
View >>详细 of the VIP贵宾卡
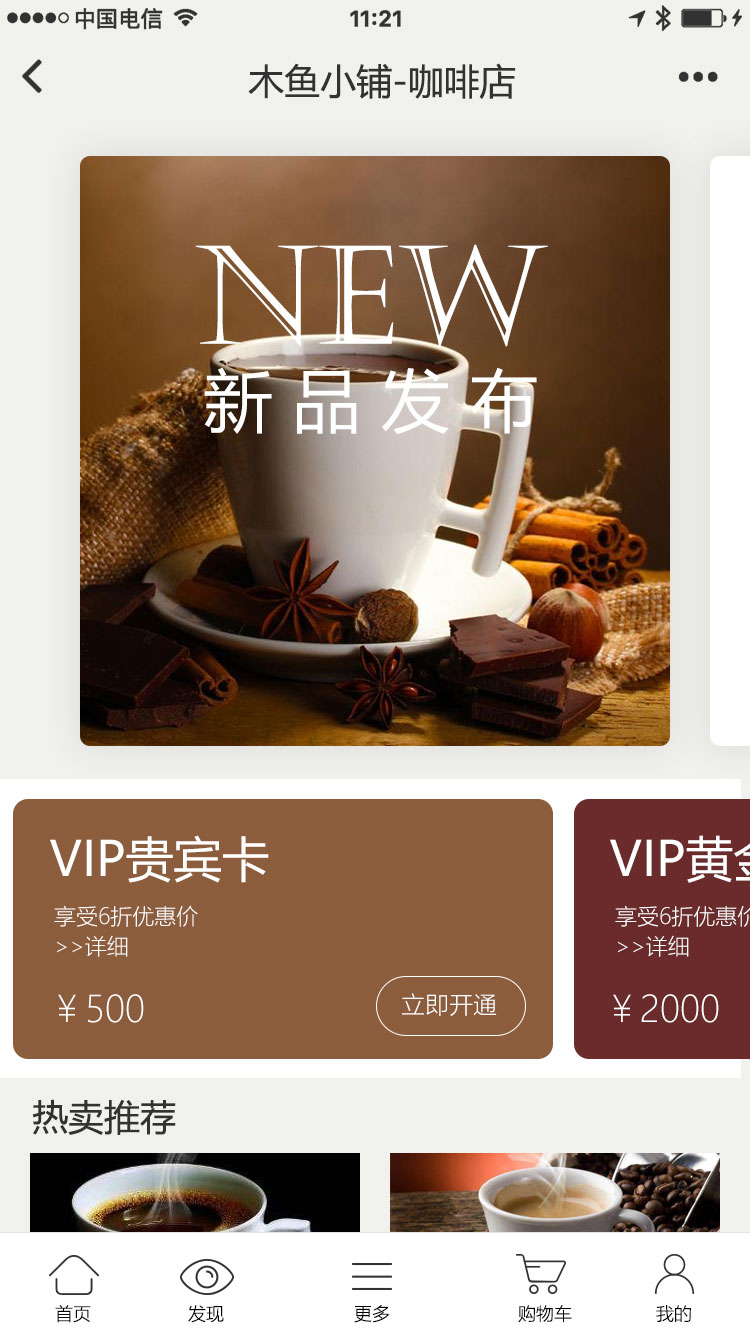(92, 947)
